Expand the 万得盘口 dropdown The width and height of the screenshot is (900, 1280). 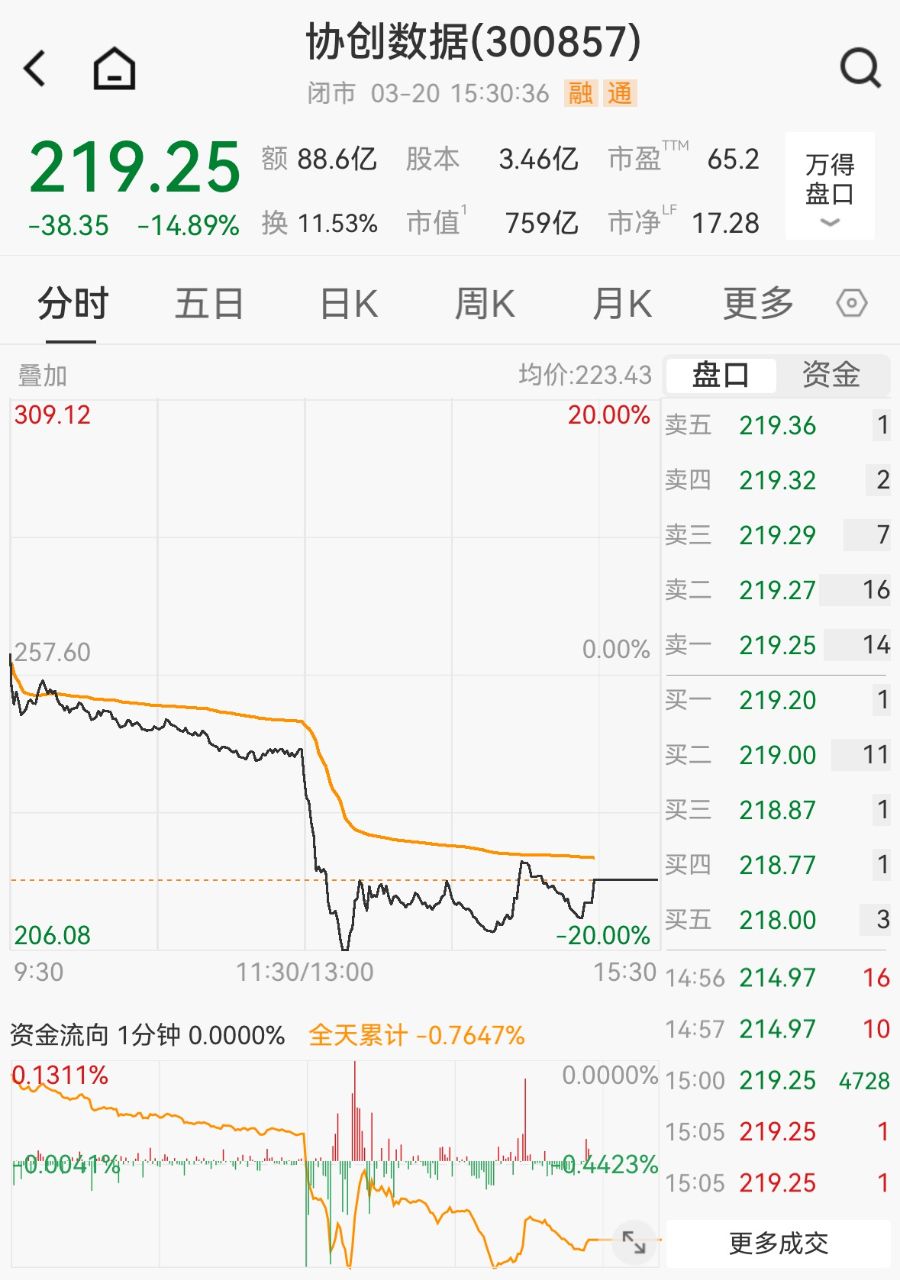(830, 187)
